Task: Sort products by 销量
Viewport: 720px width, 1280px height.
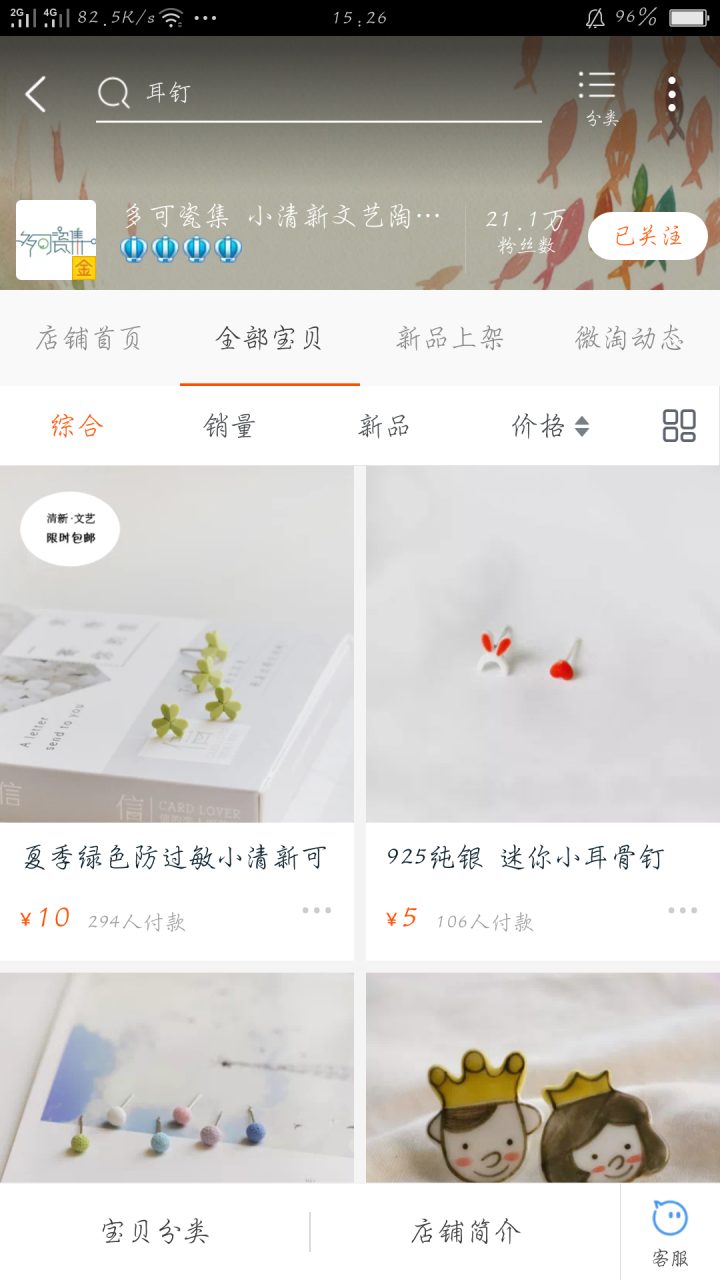Action: (230, 426)
